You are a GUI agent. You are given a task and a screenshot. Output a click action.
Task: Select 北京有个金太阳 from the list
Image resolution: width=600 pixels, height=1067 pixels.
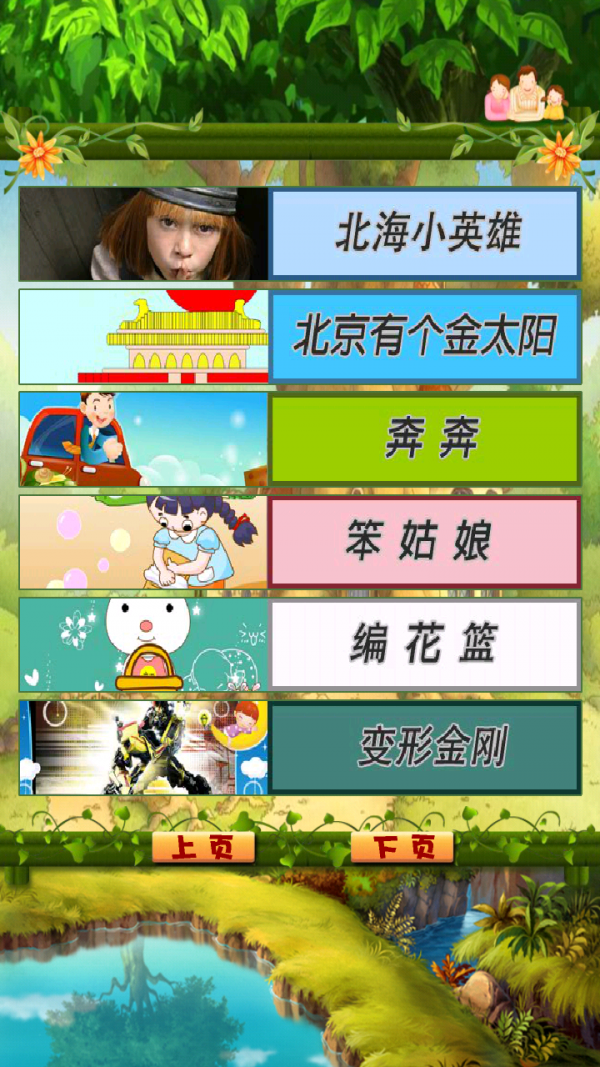pyautogui.click(x=425, y=337)
